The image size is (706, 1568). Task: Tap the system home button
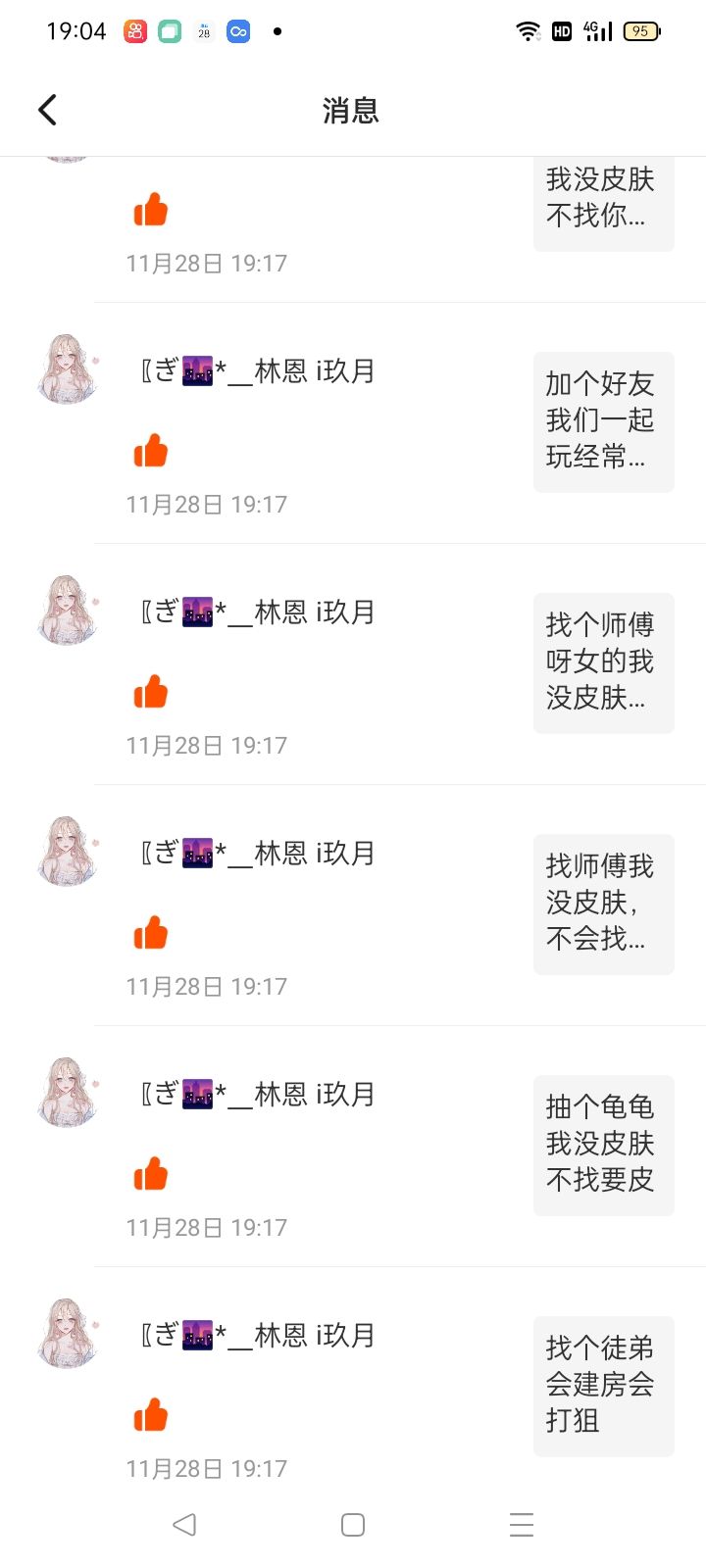[353, 1525]
